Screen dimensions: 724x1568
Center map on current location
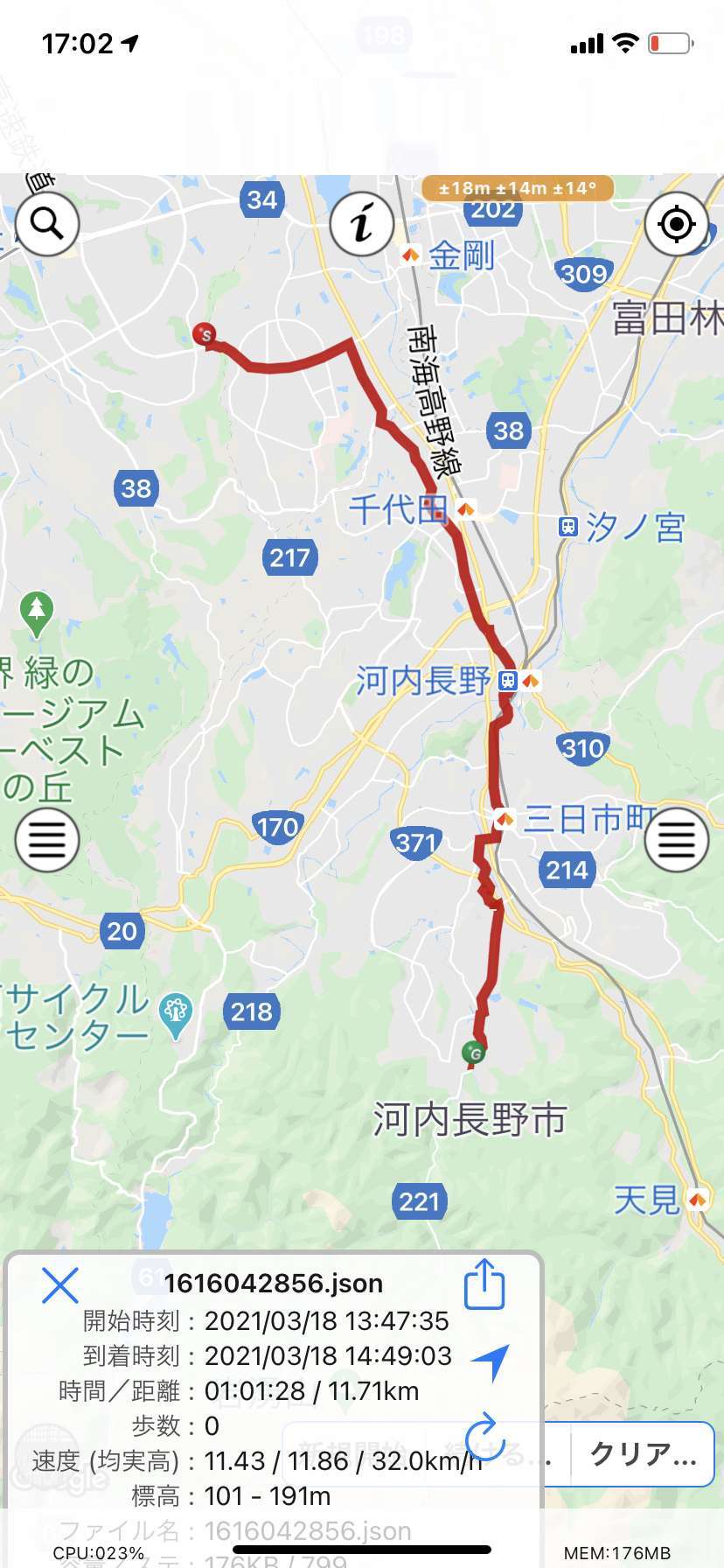[676, 224]
